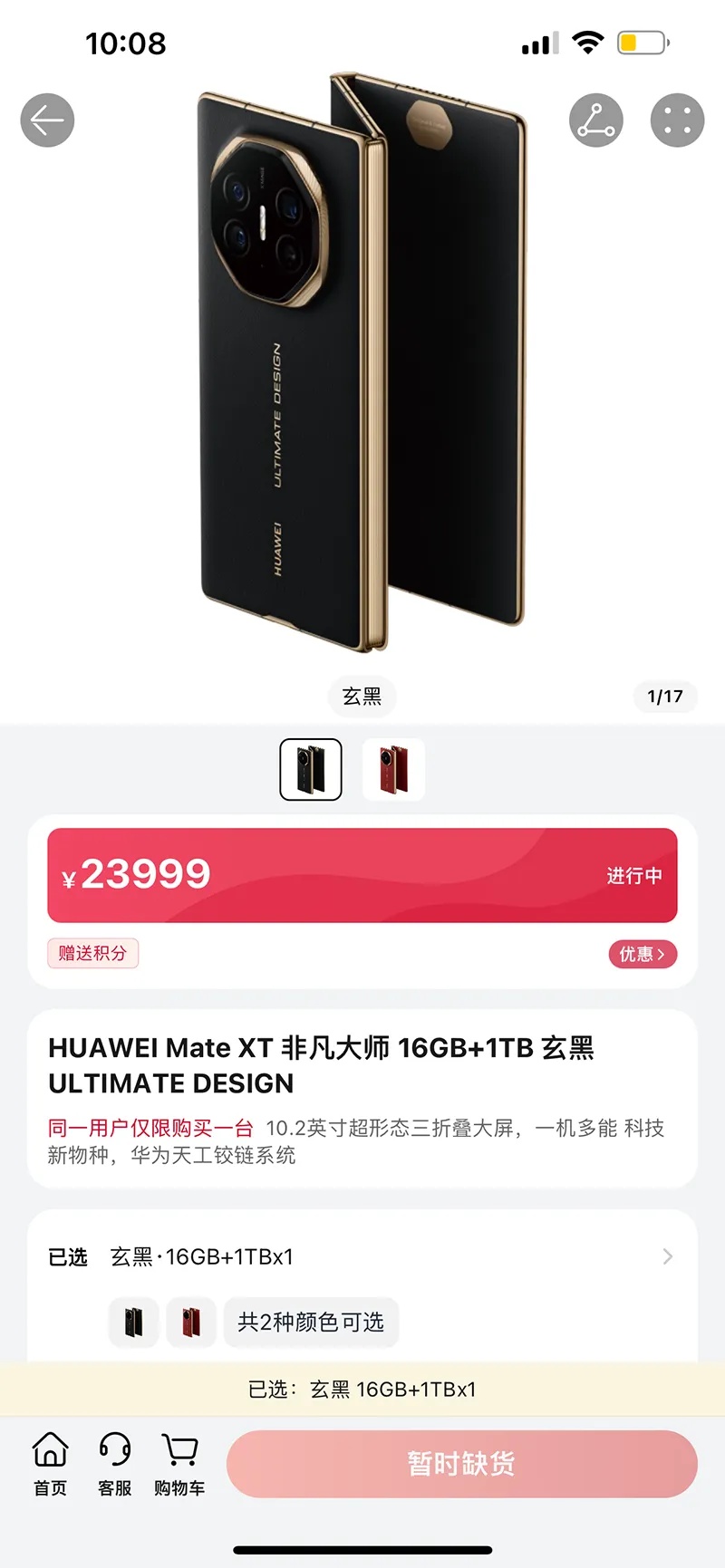Image resolution: width=725 pixels, height=1568 pixels.
Task: Contact 客服 customer service
Action: [x=115, y=1464]
